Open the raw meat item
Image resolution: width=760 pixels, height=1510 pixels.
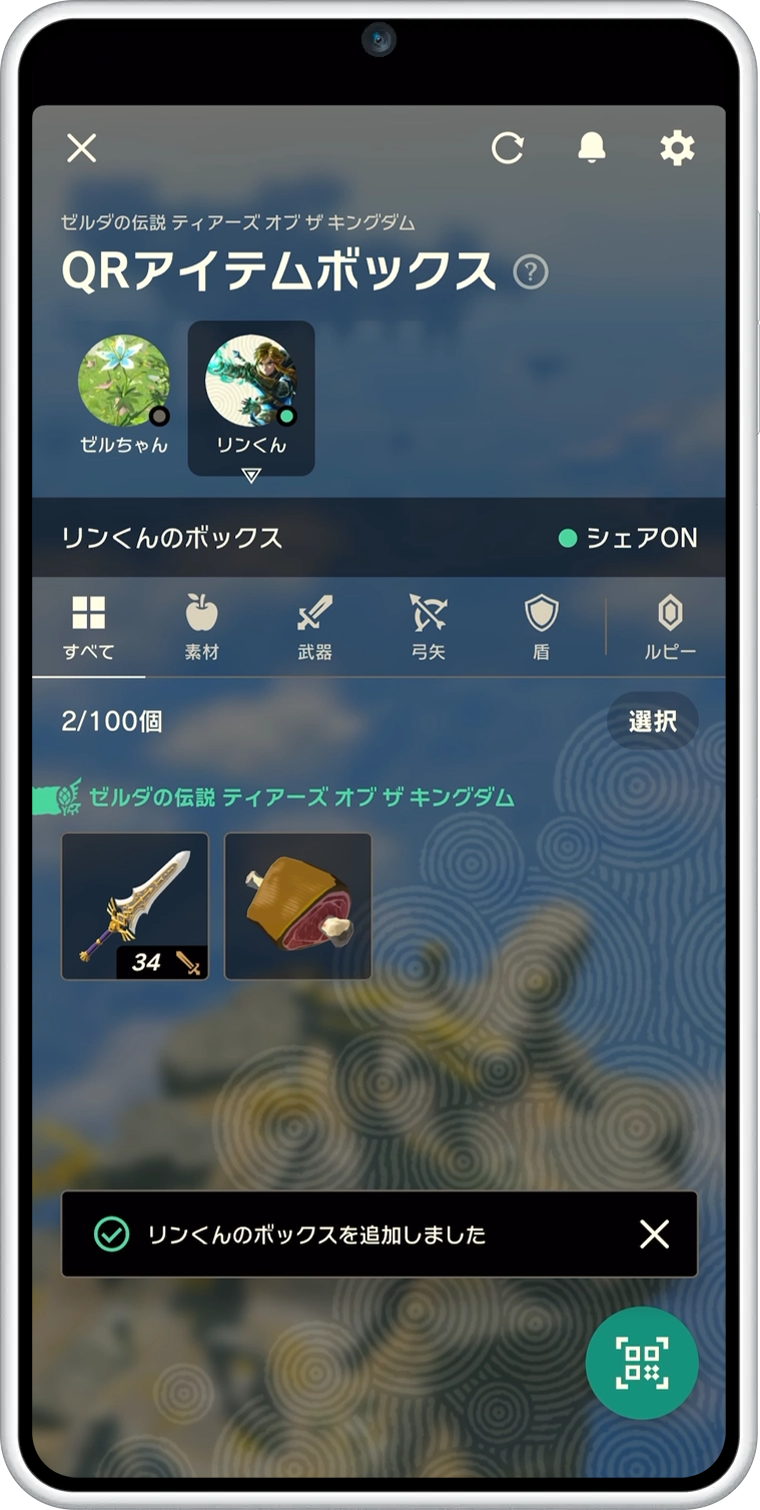(x=298, y=906)
